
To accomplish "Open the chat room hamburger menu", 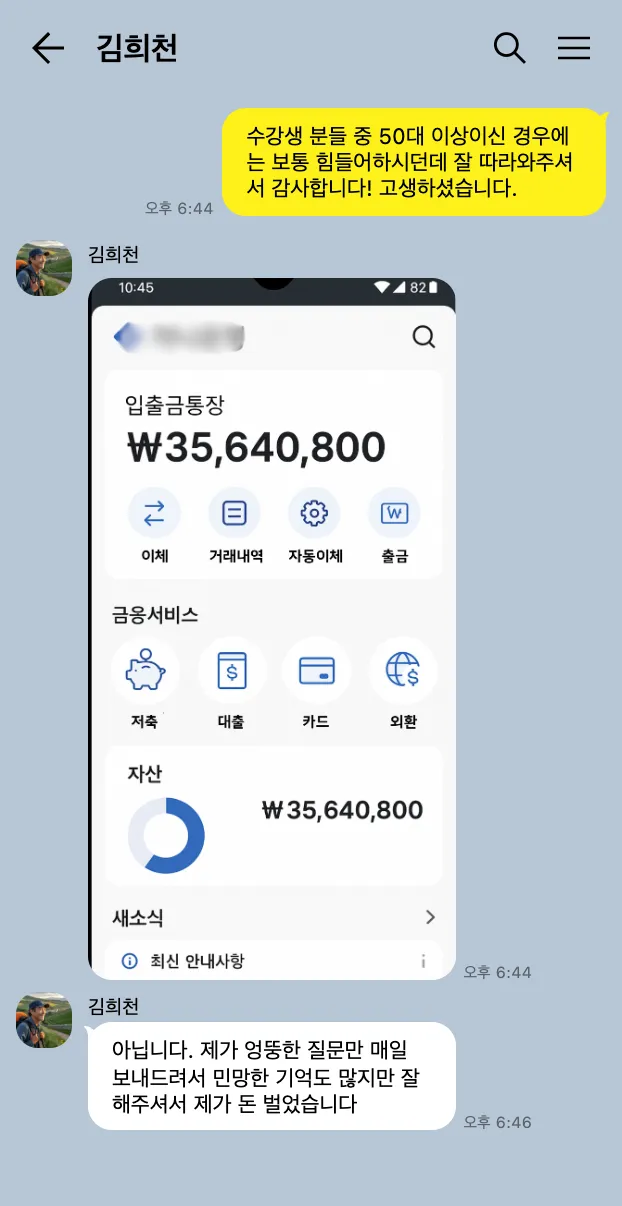I will pyautogui.click(x=574, y=48).
